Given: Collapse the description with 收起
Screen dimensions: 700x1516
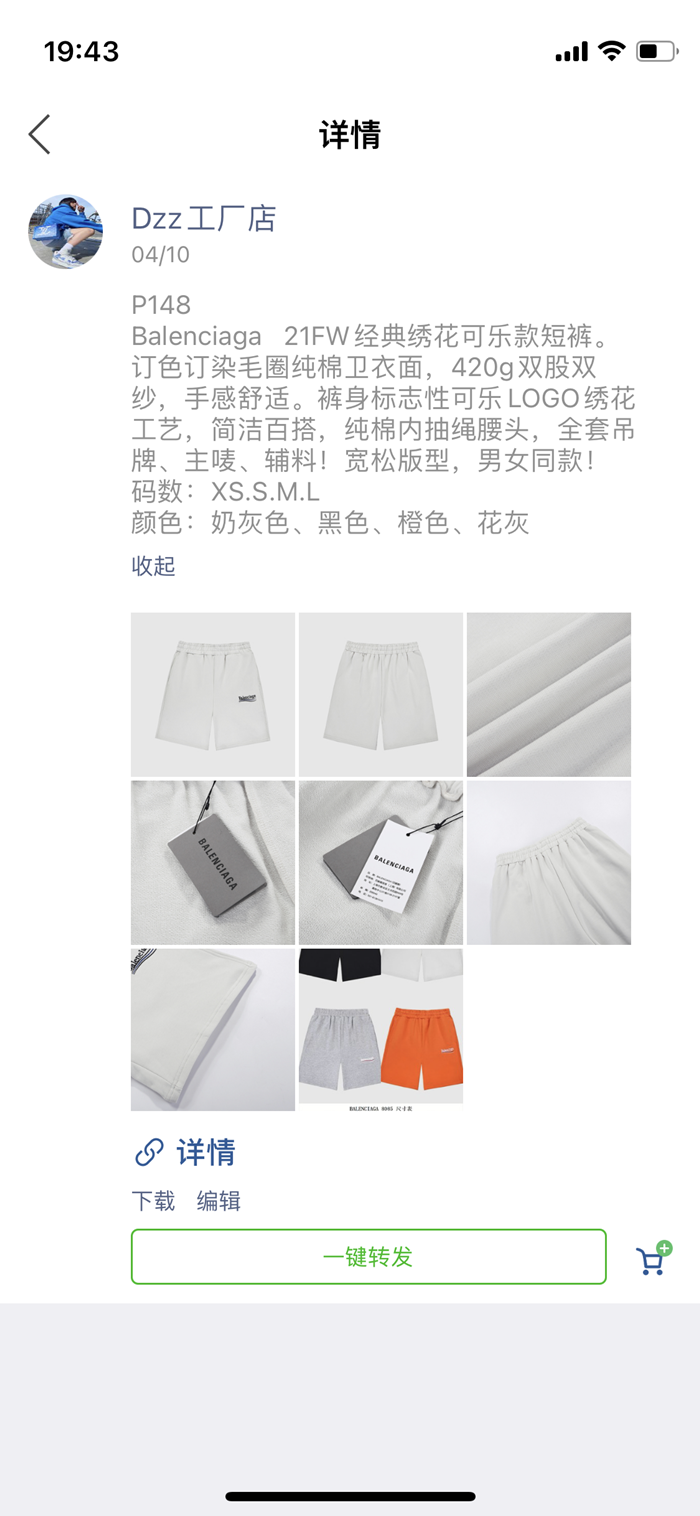Looking at the screenshot, I should pos(154,566).
